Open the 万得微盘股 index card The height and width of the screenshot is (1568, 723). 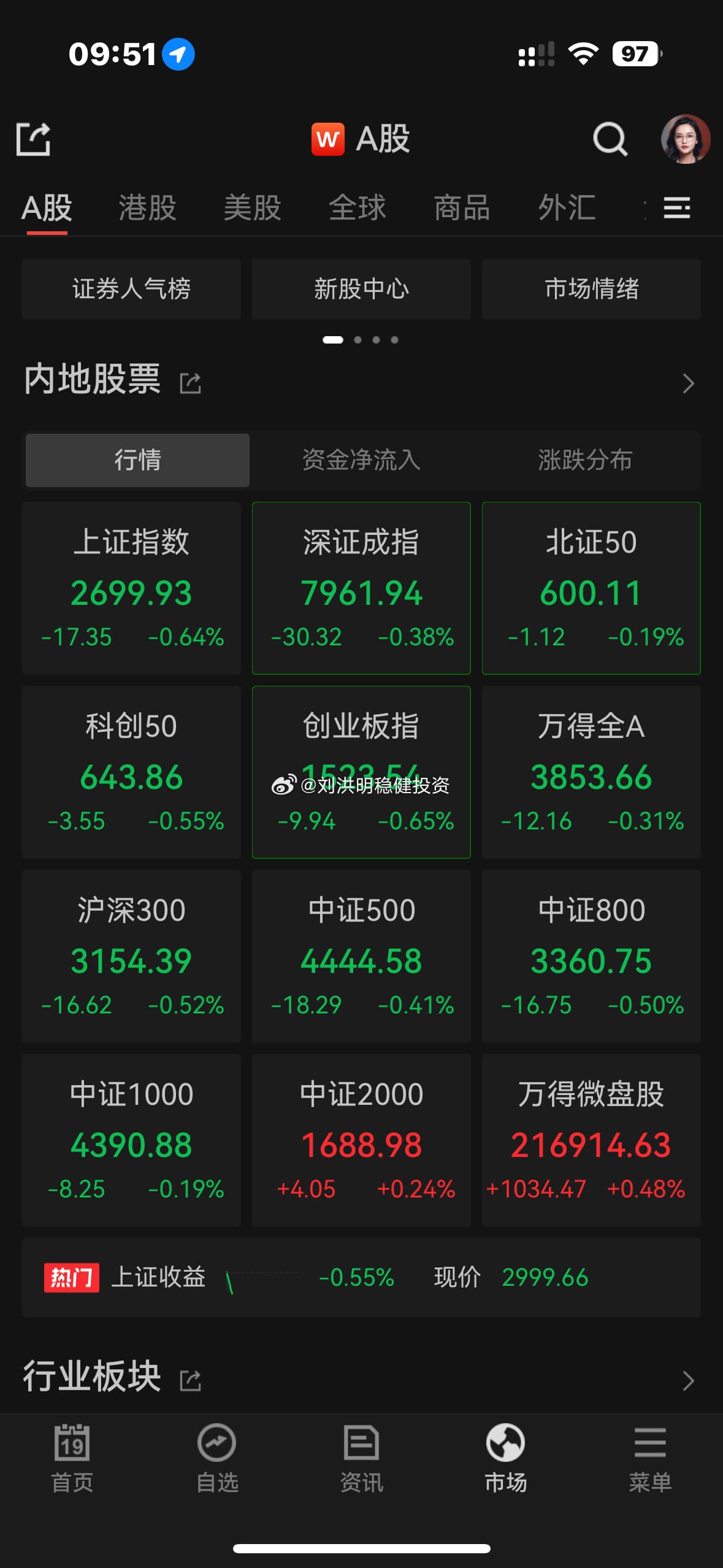tap(591, 1140)
